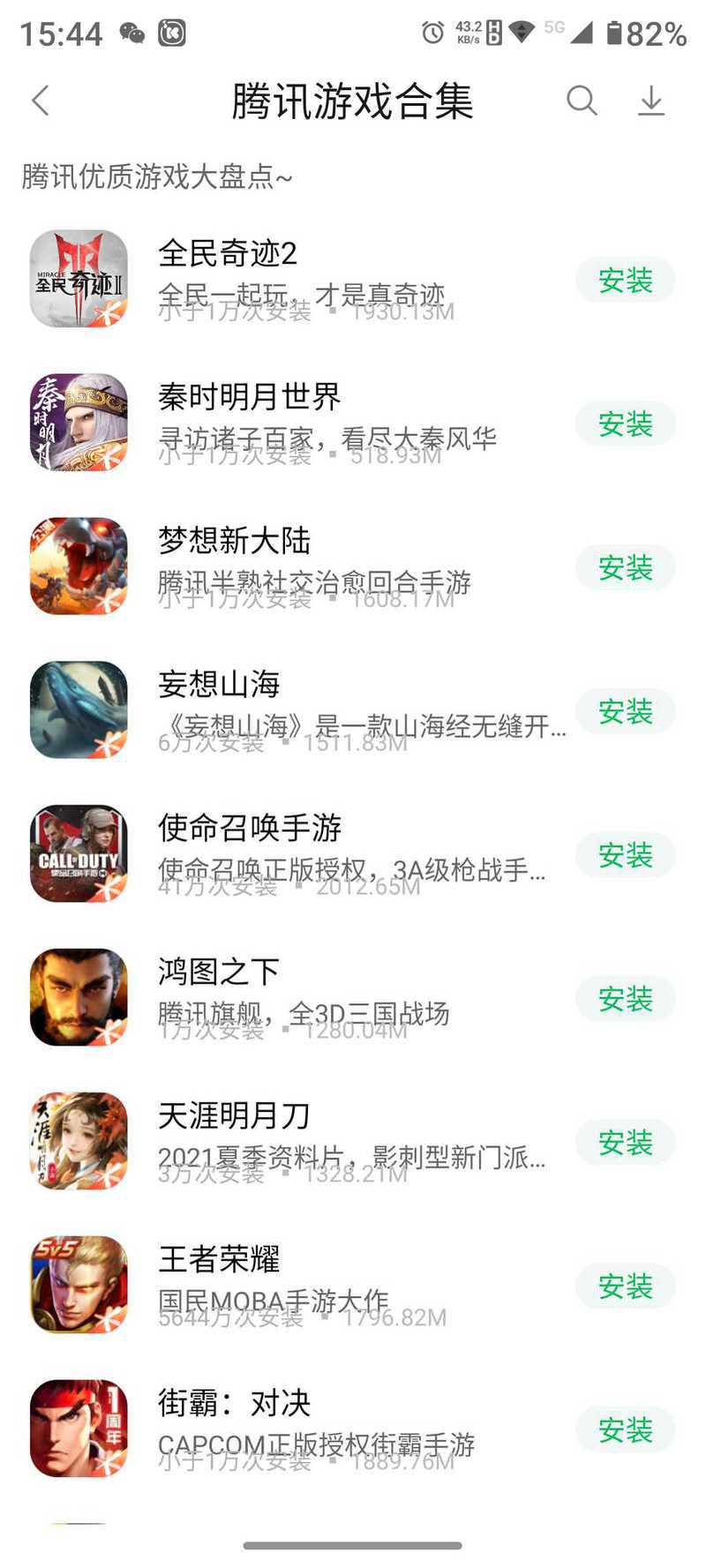The height and width of the screenshot is (1568, 706).
Task: Go back from 腾讯游戏合集
Action: [x=41, y=101]
